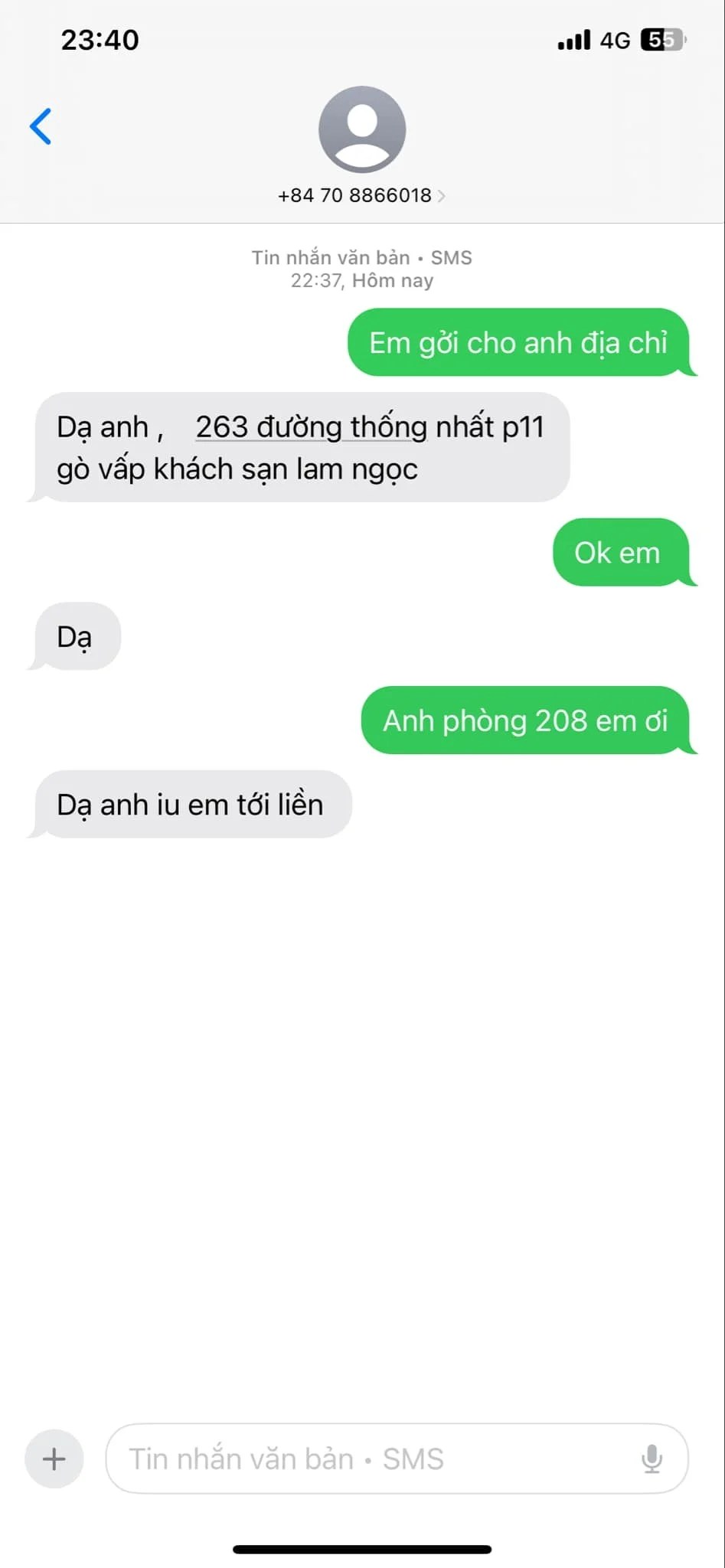Image resolution: width=725 pixels, height=1568 pixels.
Task: Open the underlined address 263 đường thống
Action: 310,427
